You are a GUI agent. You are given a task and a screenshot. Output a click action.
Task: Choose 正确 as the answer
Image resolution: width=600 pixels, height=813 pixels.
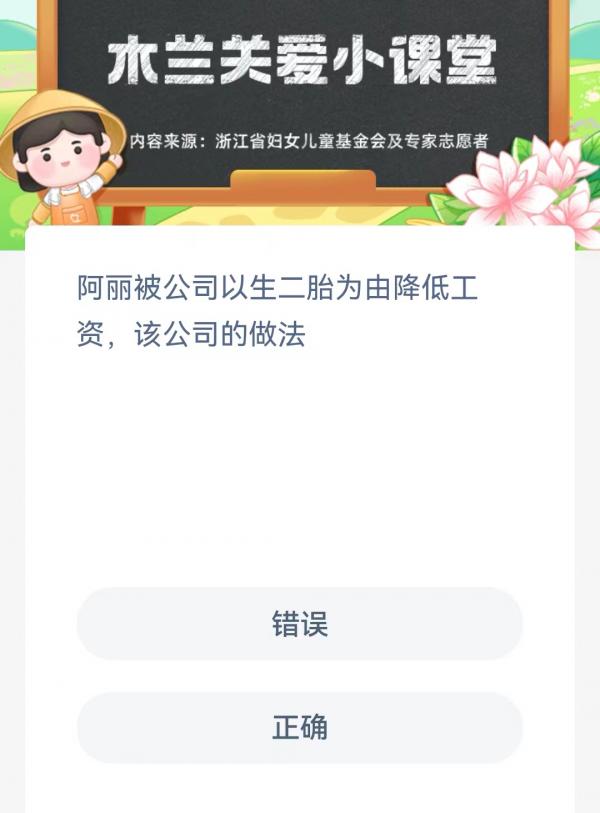pyautogui.click(x=300, y=727)
